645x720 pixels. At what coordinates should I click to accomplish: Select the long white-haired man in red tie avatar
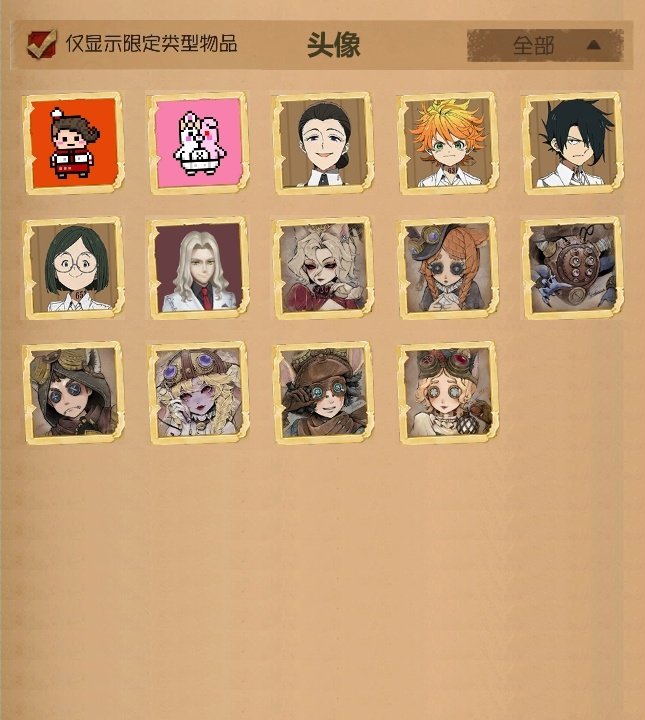click(197, 267)
